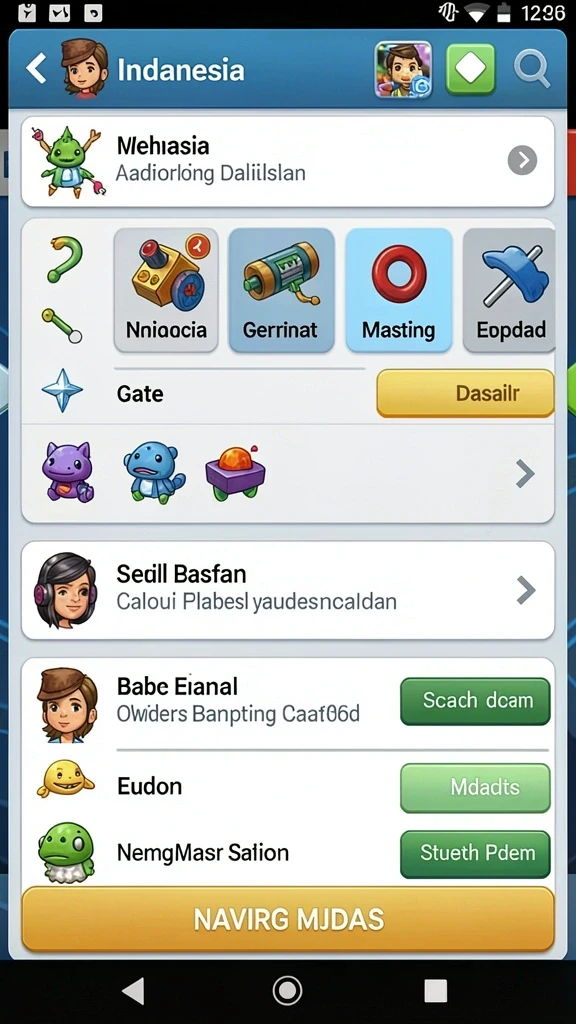Expand the creature row with the chevron
This screenshot has height=1024, width=576.
tap(524, 473)
